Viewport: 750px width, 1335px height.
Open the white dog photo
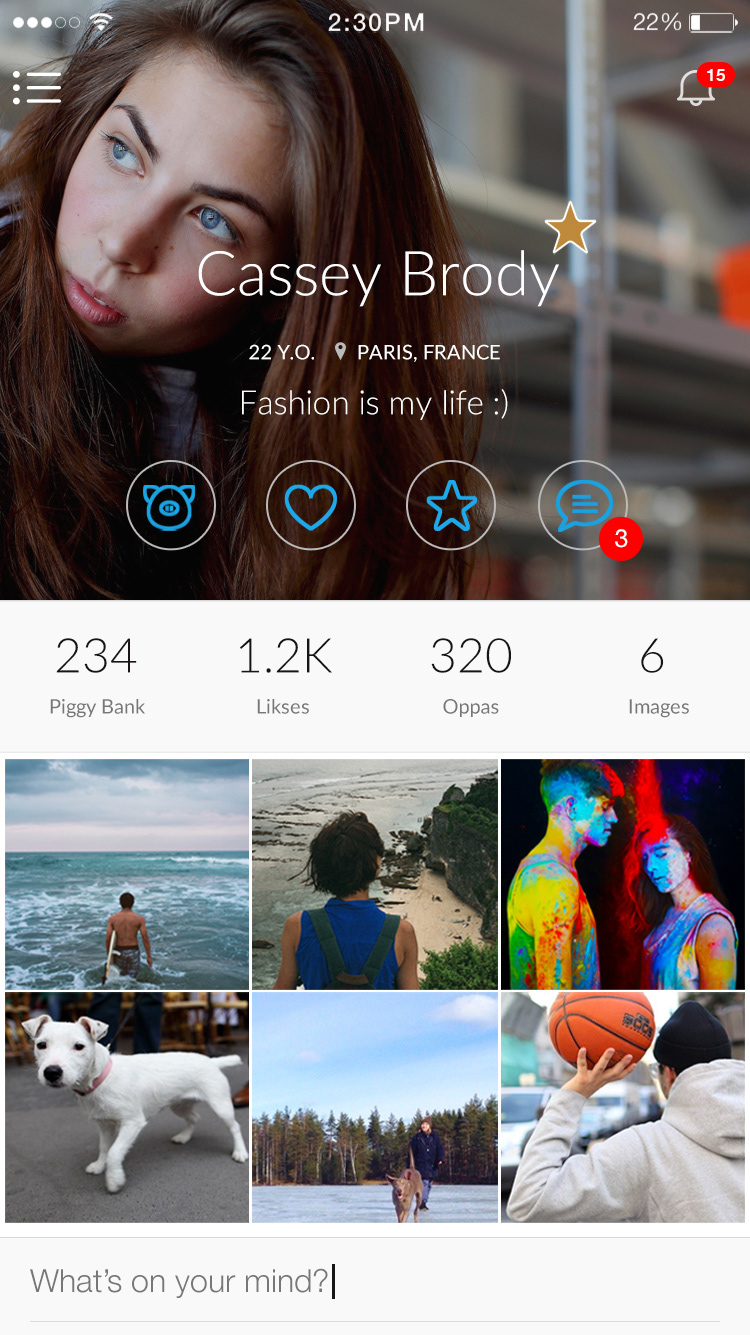tap(127, 1107)
